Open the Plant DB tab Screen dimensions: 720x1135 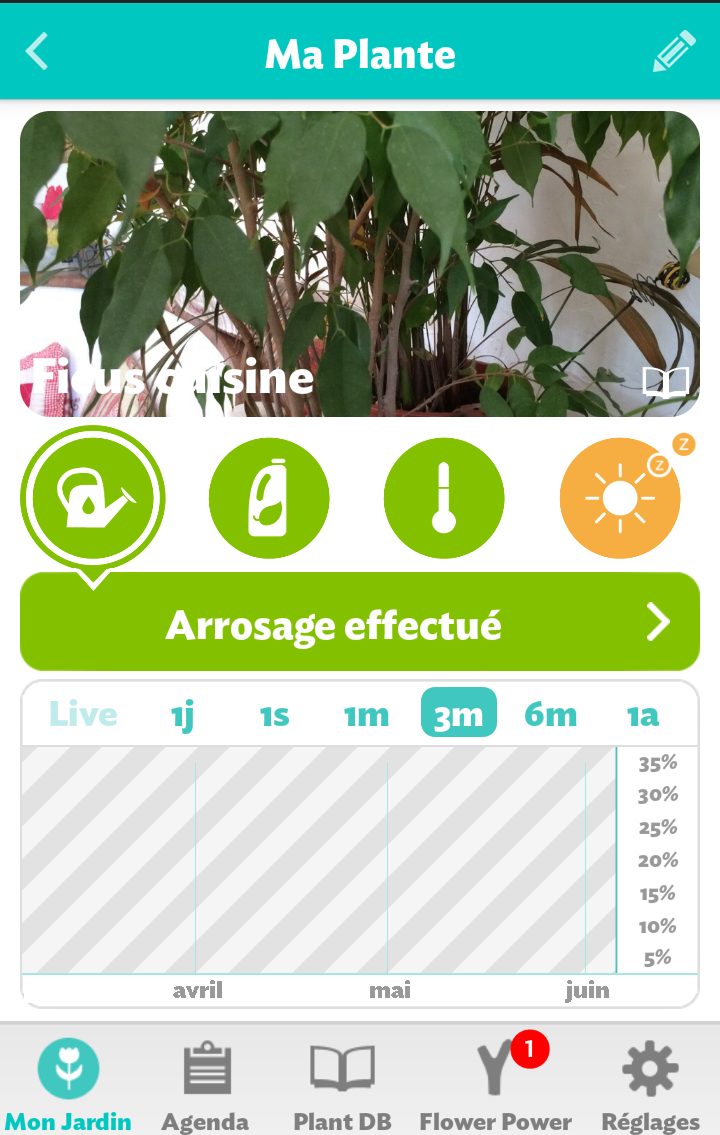coord(342,1085)
